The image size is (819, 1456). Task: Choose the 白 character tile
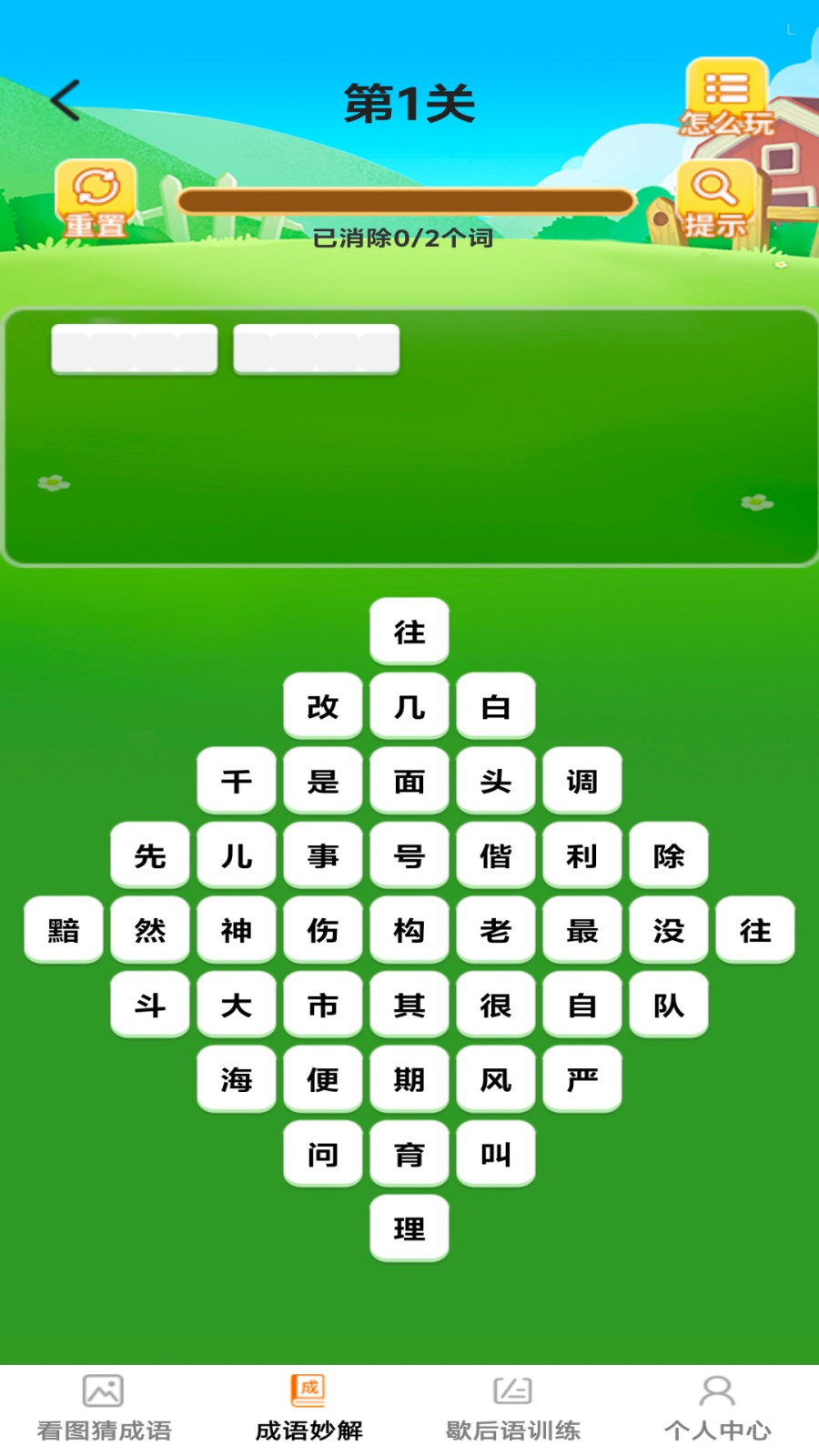click(496, 706)
